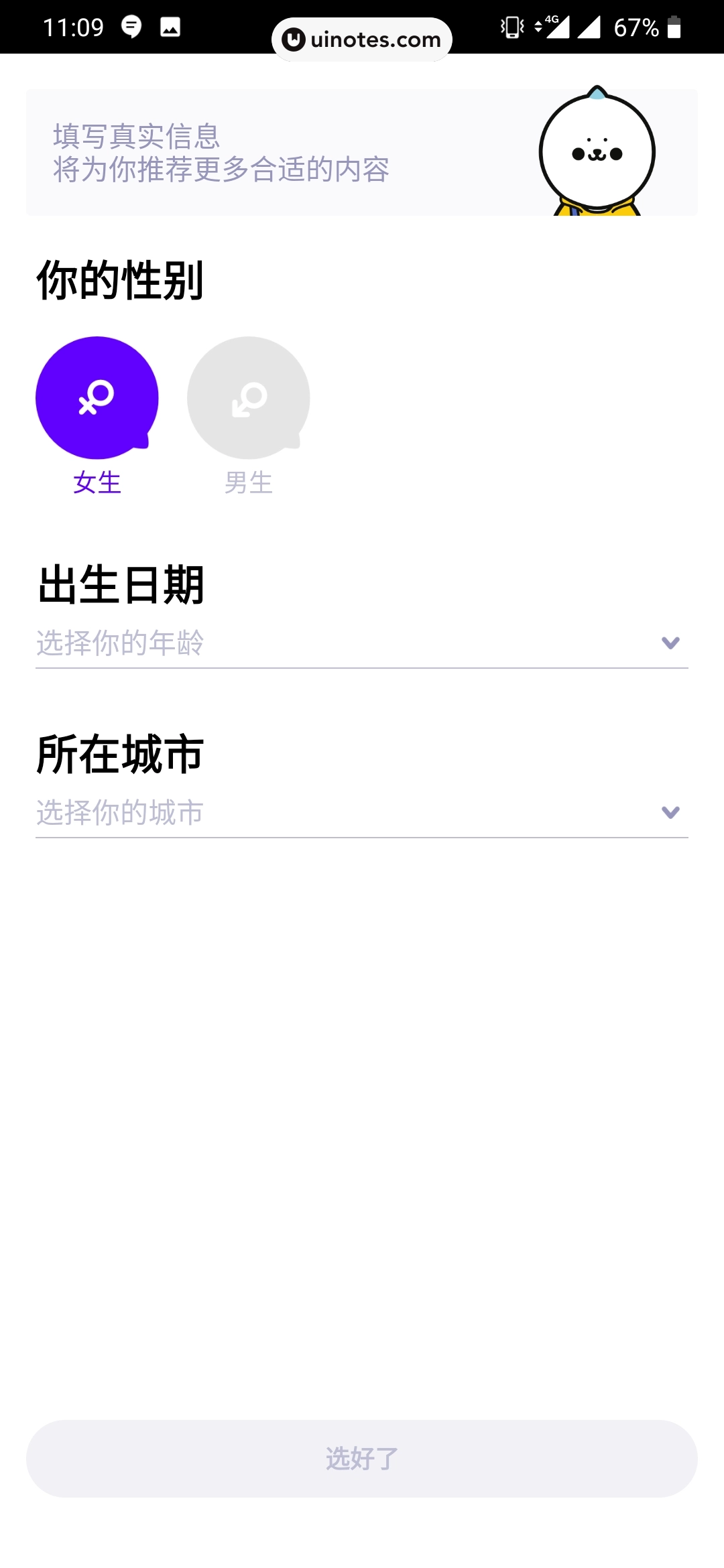Expand the birth date chevron arrow

(x=669, y=642)
